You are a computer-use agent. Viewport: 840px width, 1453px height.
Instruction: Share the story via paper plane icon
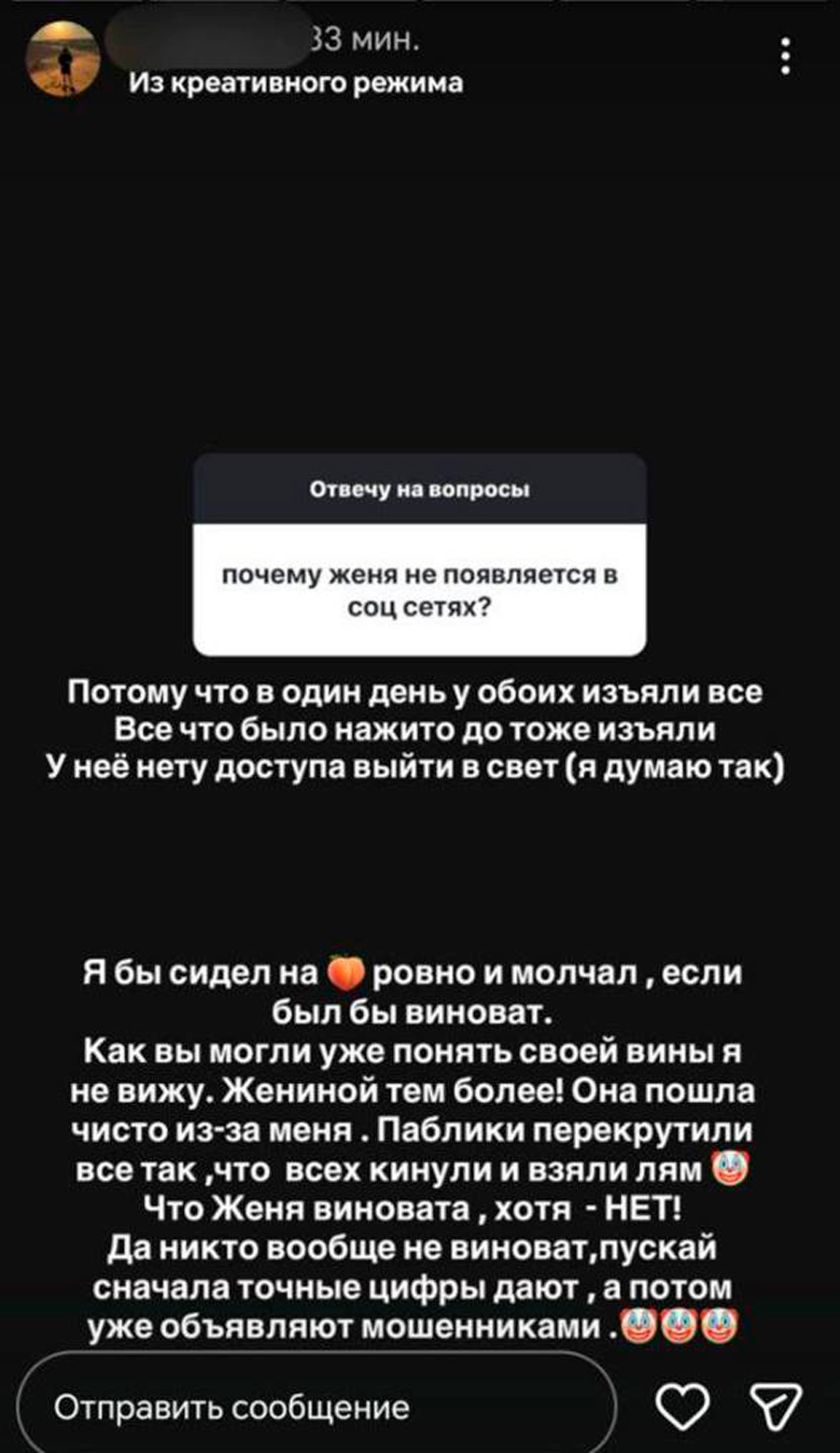point(776,1407)
